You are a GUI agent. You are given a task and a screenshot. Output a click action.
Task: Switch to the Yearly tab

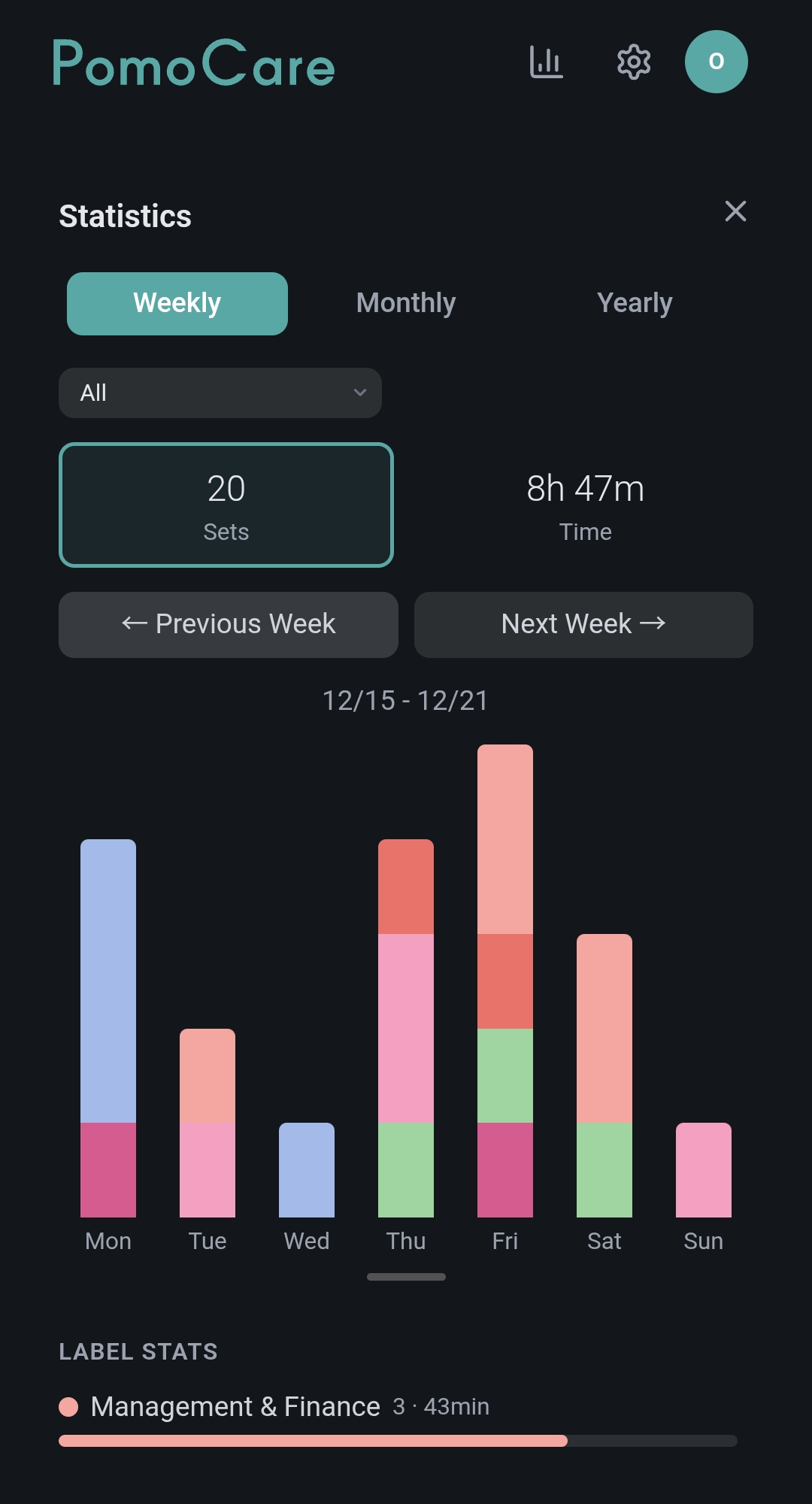click(635, 304)
